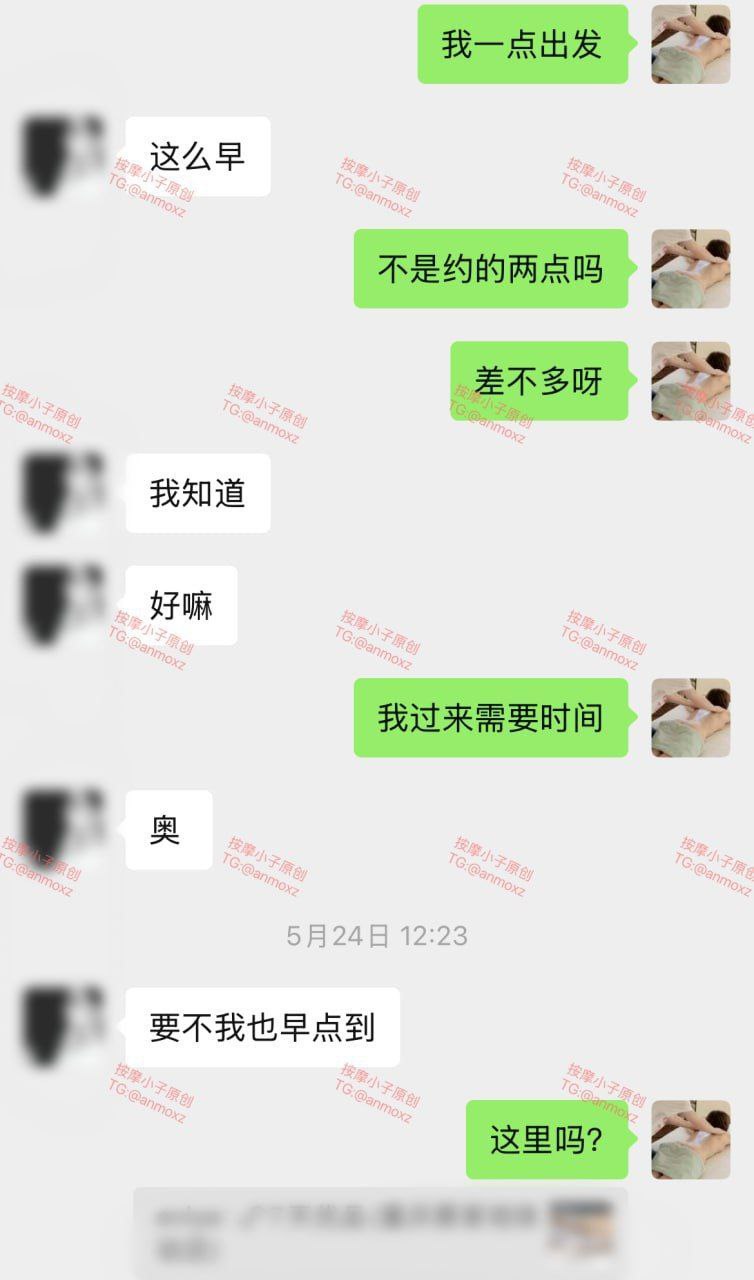The height and width of the screenshot is (1280, 754).
Task: Open profile from avatar beside 我一点出发
Action: click(x=691, y=44)
